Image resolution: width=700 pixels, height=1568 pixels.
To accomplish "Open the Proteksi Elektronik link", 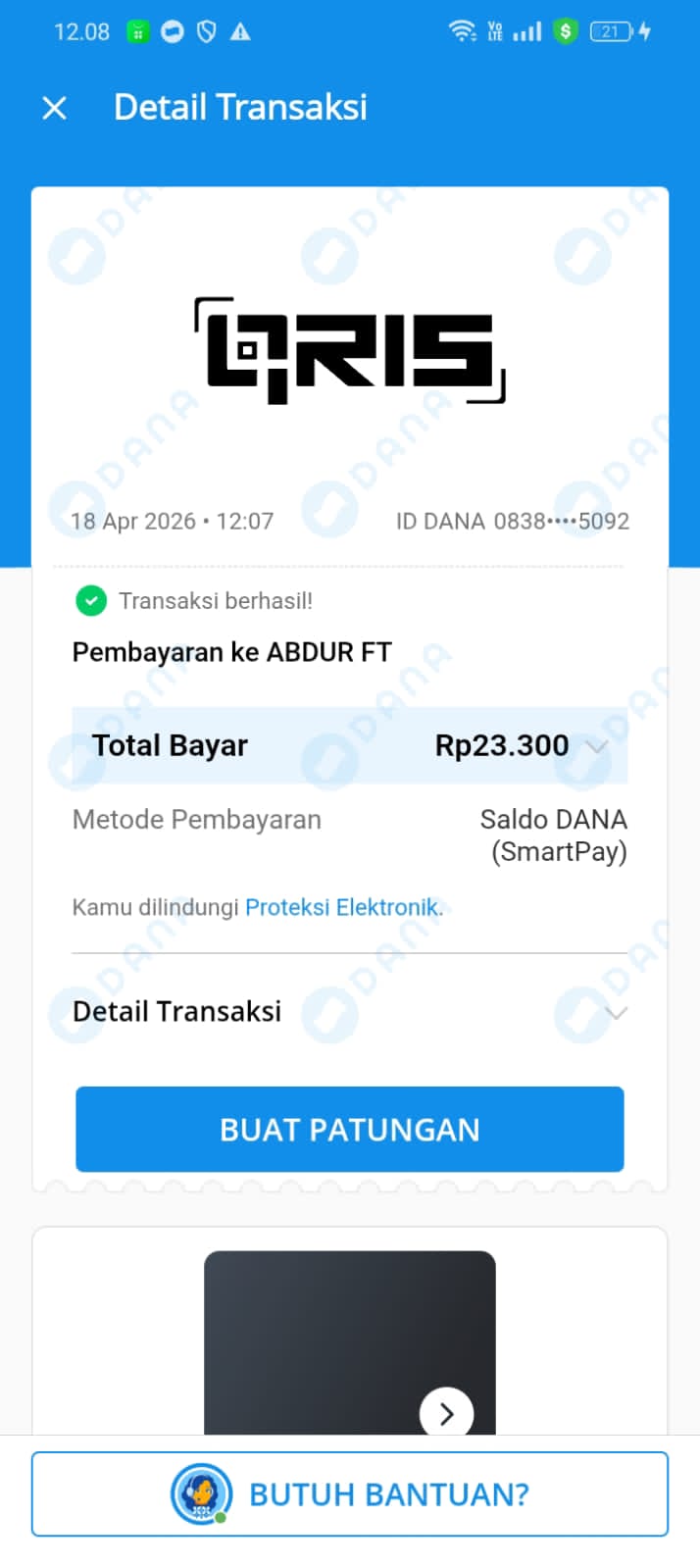I will [x=343, y=907].
